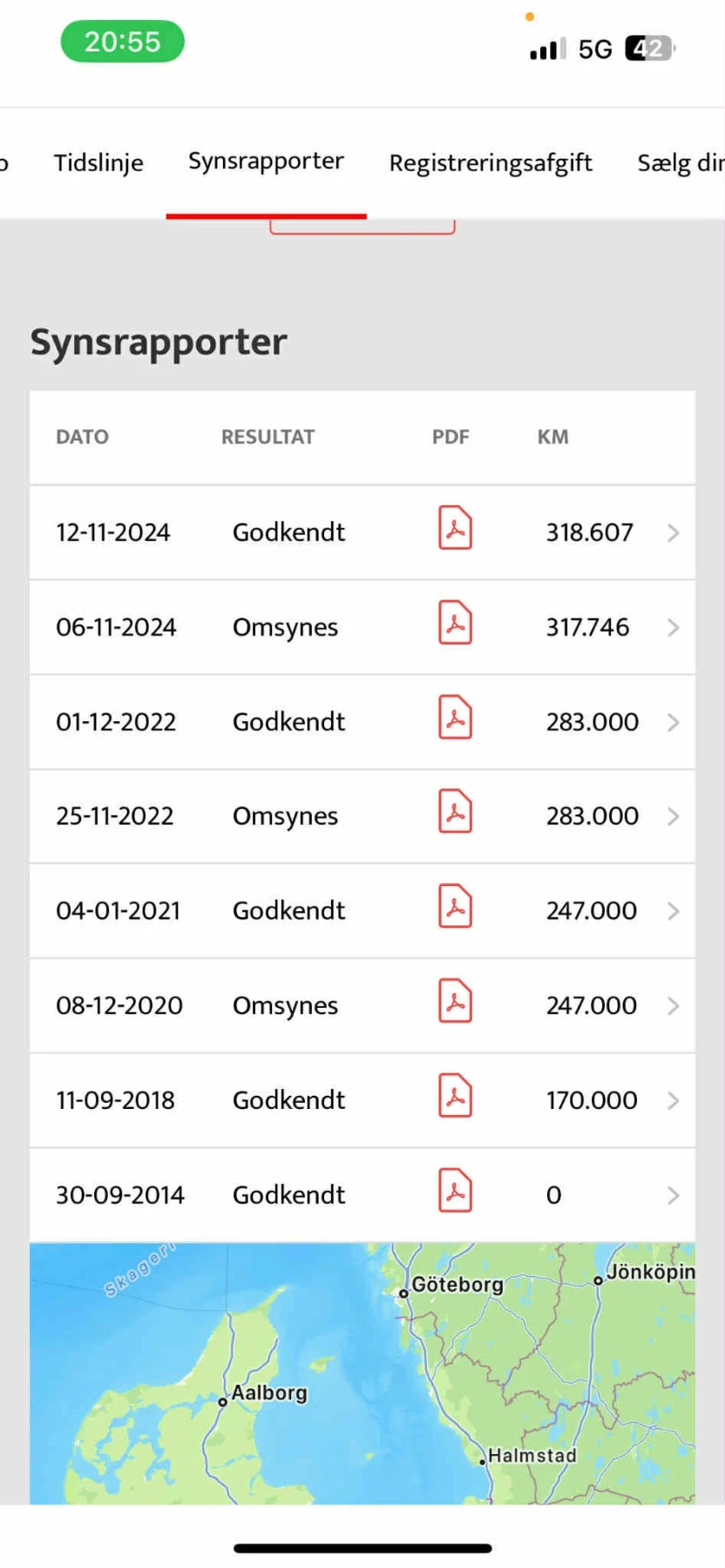Open PDF for the 12-11-2024 report

(455, 529)
